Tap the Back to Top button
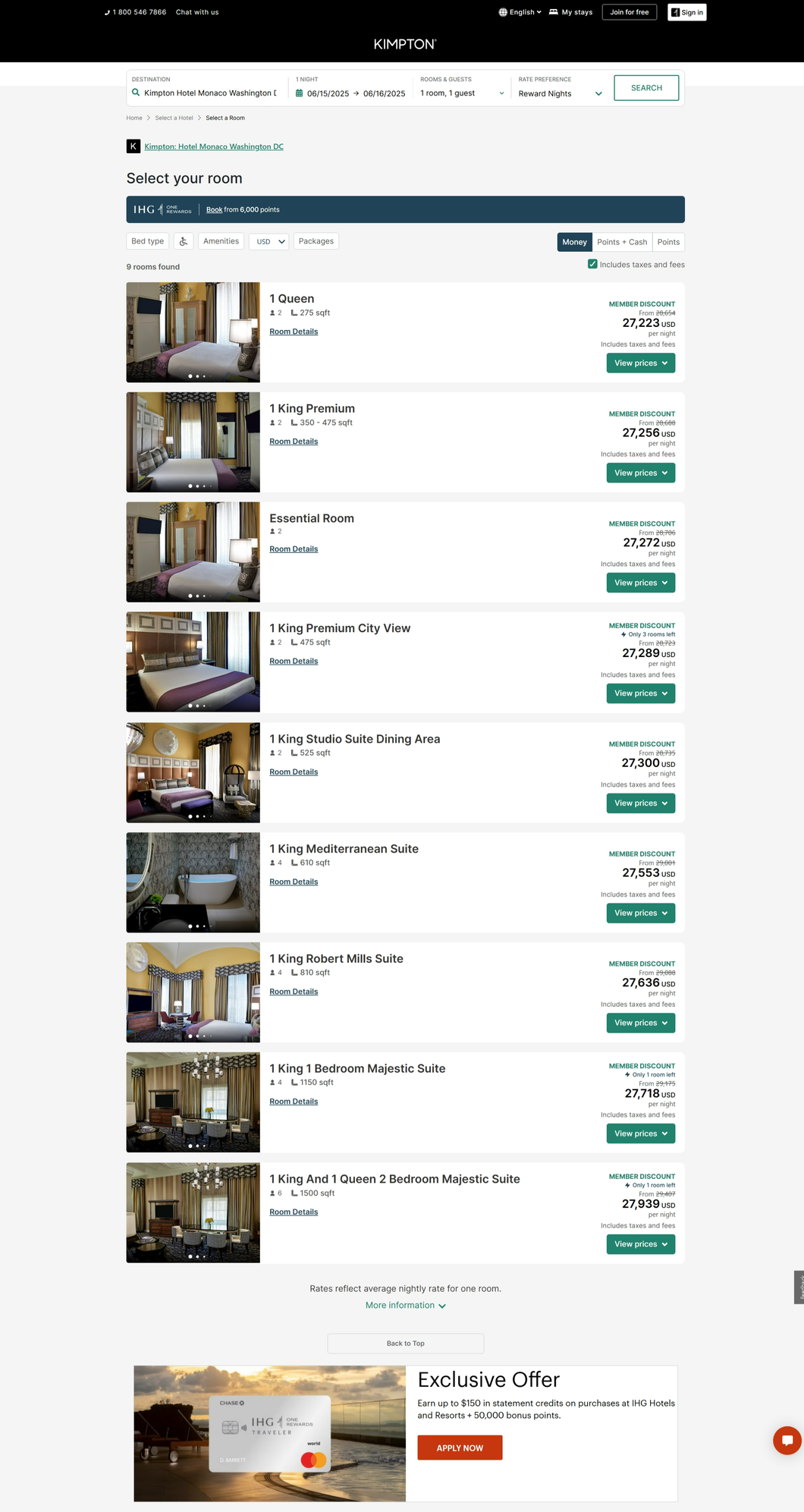The height and width of the screenshot is (1512, 804). (x=405, y=1344)
